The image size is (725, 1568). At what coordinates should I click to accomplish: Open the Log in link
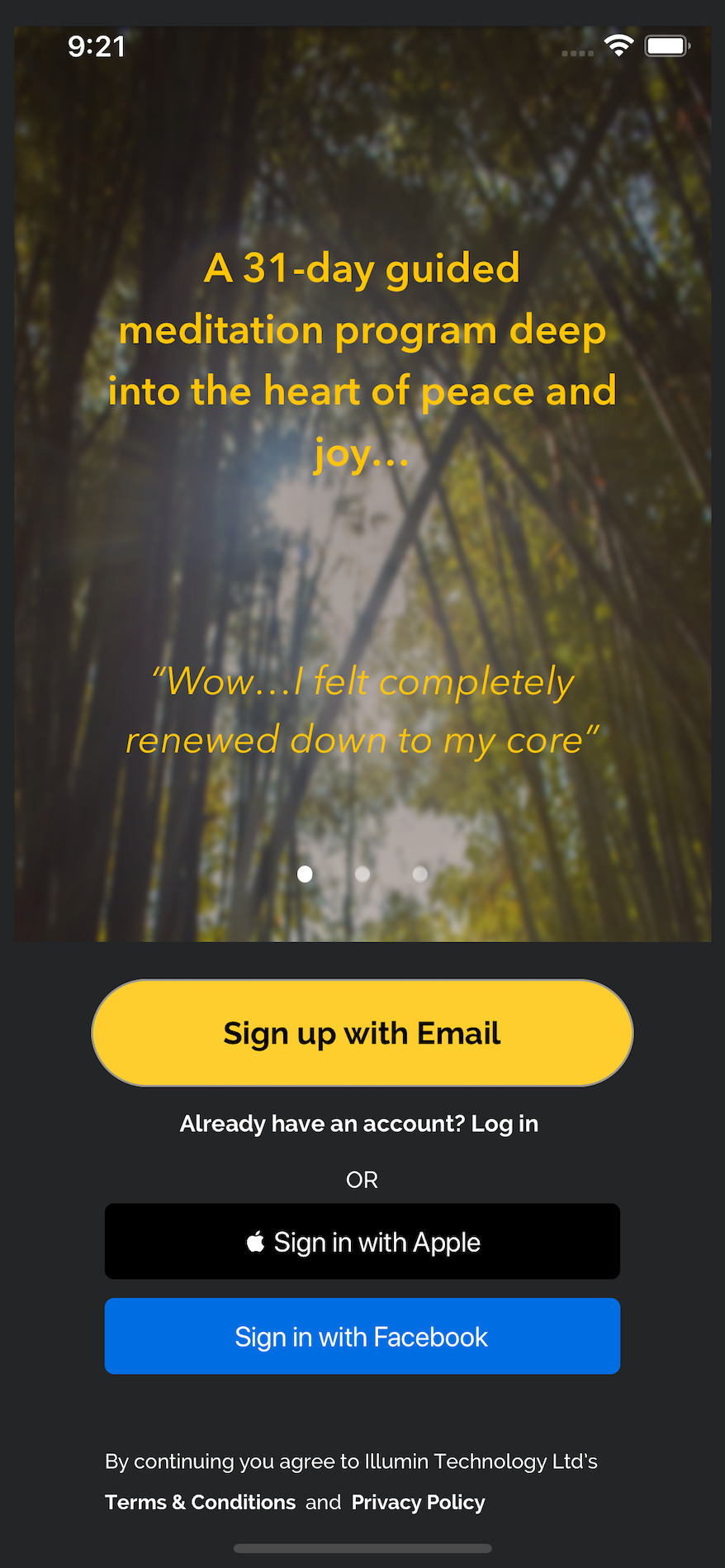pos(505,1124)
